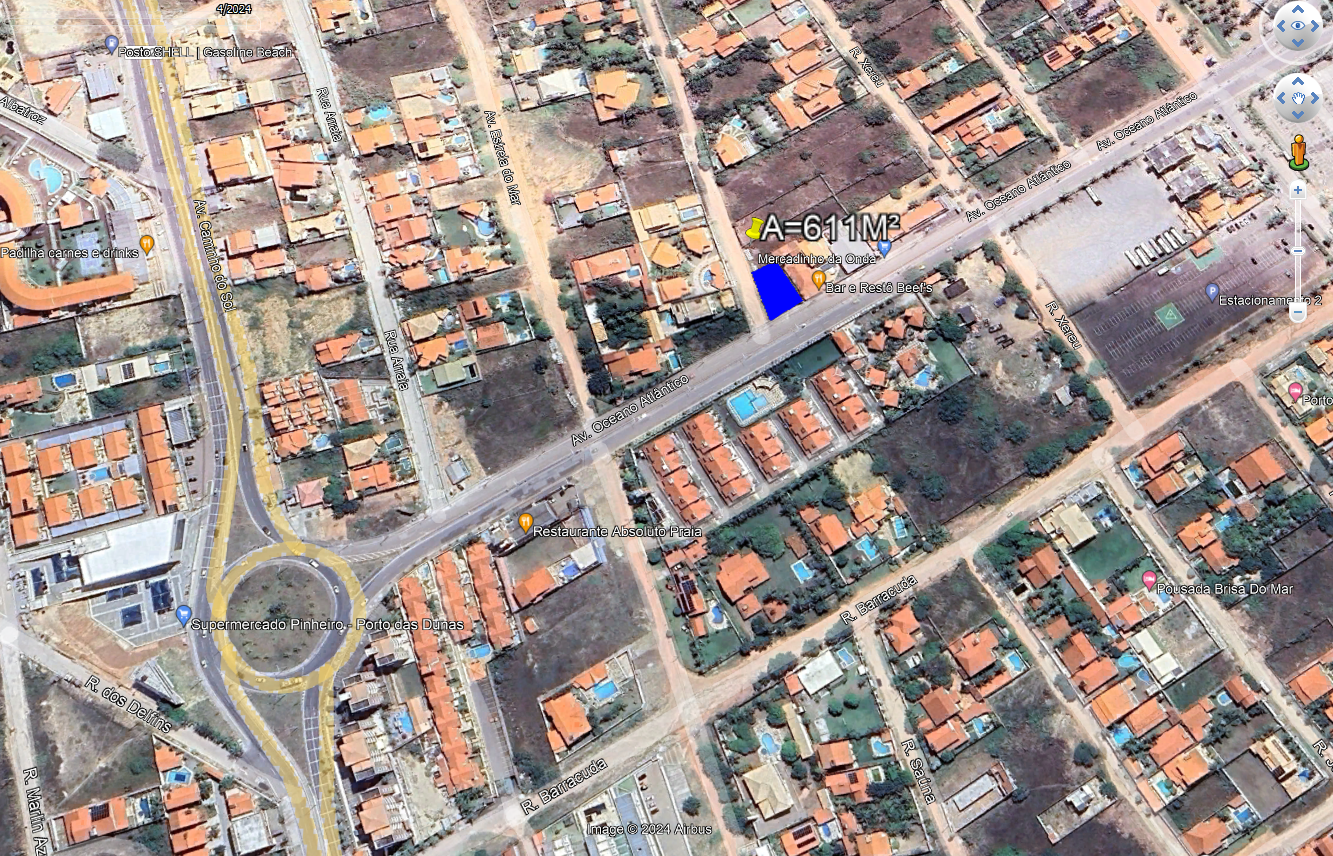This screenshot has width=1333, height=856.
Task: Tap the zoom slider handle
Action: pyautogui.click(x=1298, y=251)
